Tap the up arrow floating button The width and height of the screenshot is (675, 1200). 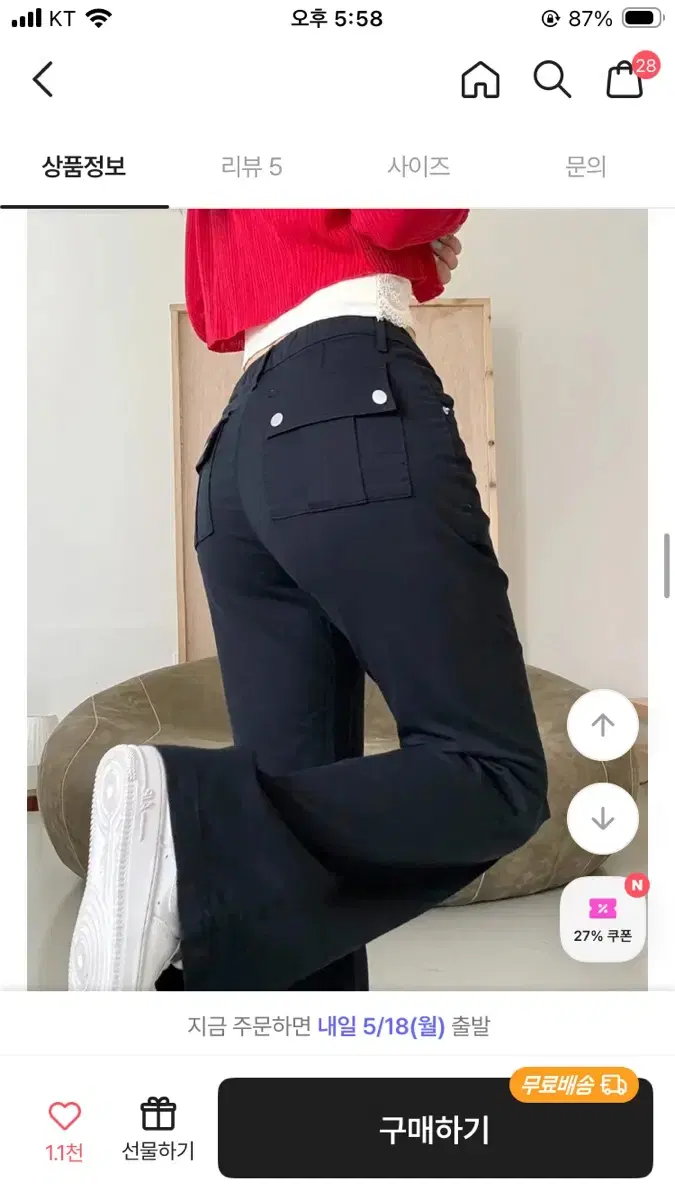tap(602, 725)
